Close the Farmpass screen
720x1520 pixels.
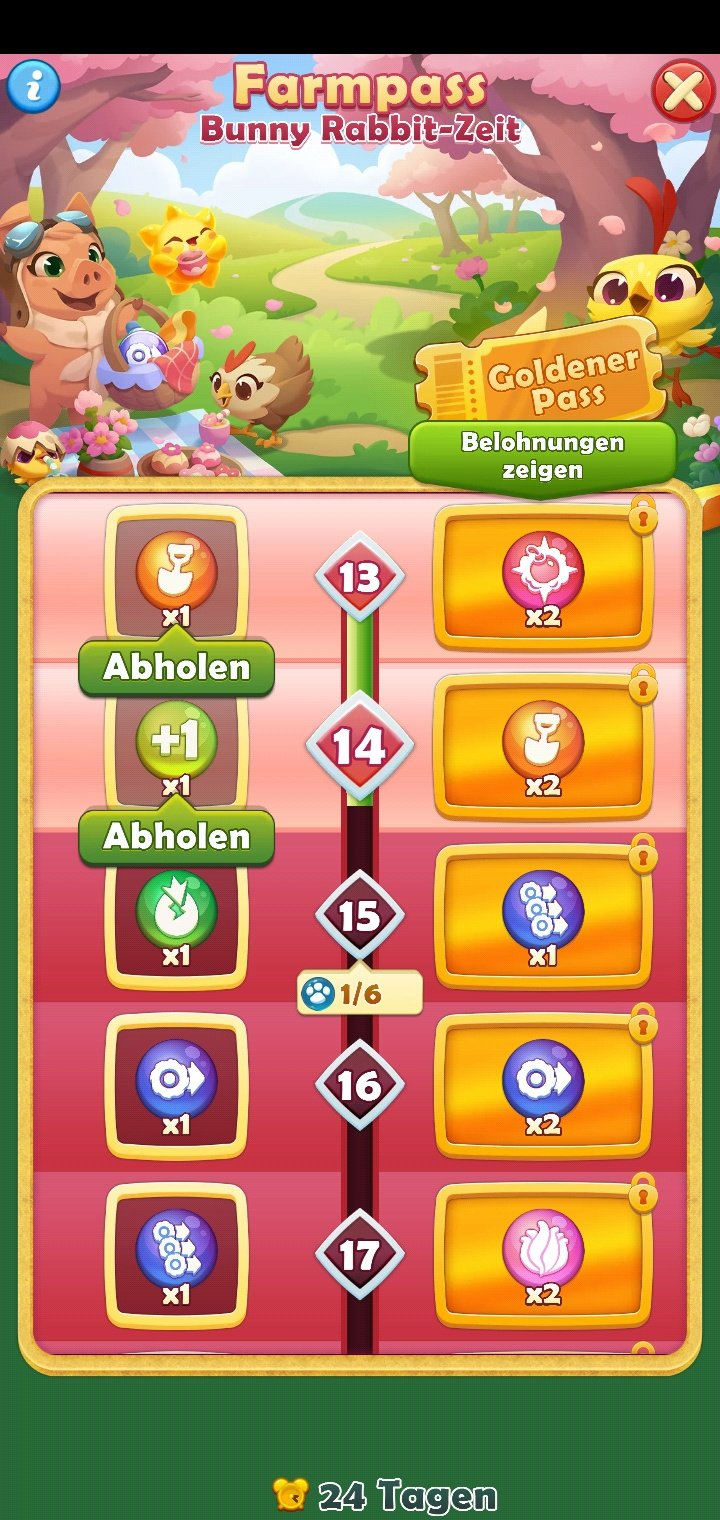pyautogui.click(x=683, y=92)
